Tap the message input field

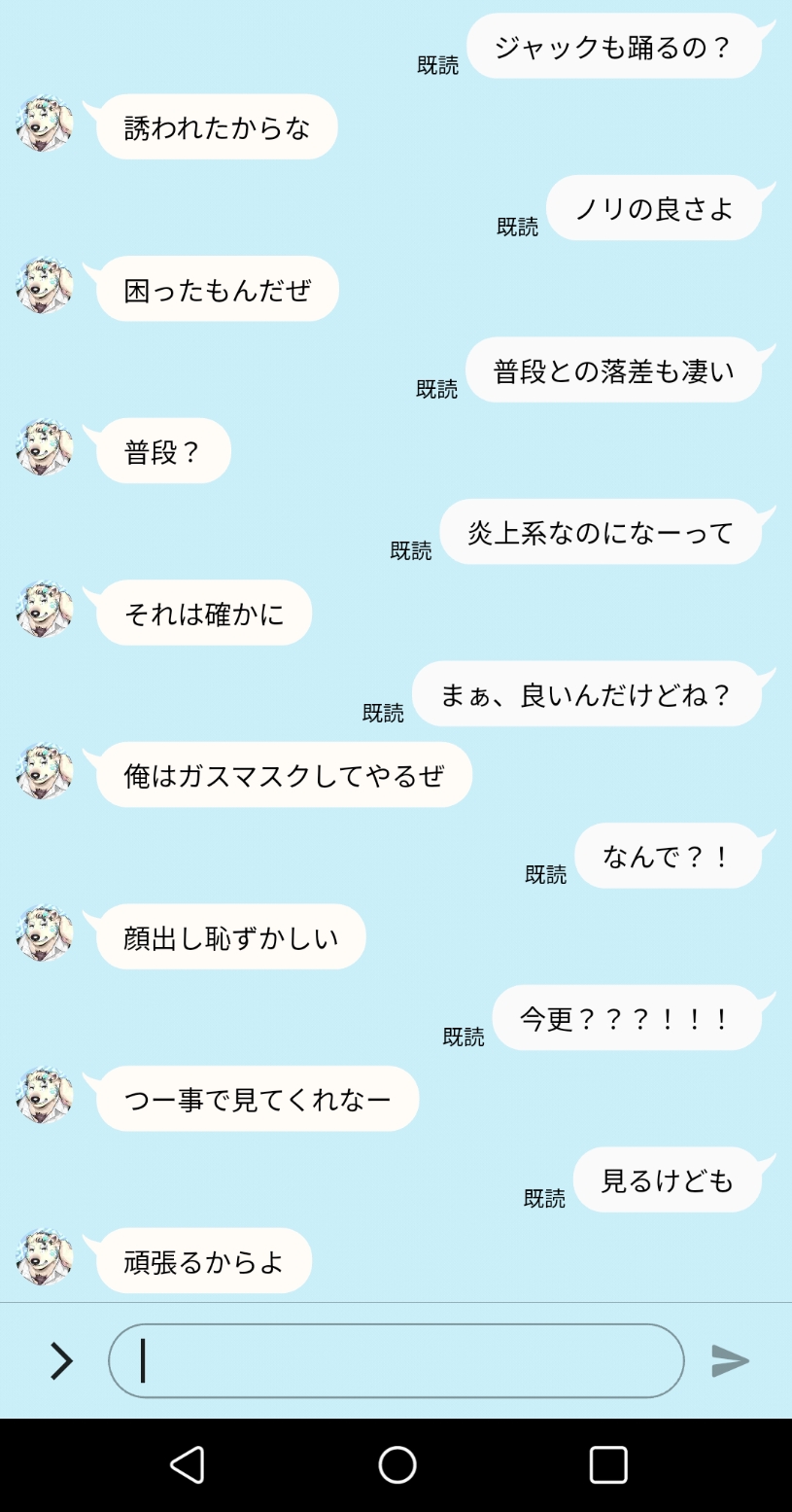pos(396,1360)
